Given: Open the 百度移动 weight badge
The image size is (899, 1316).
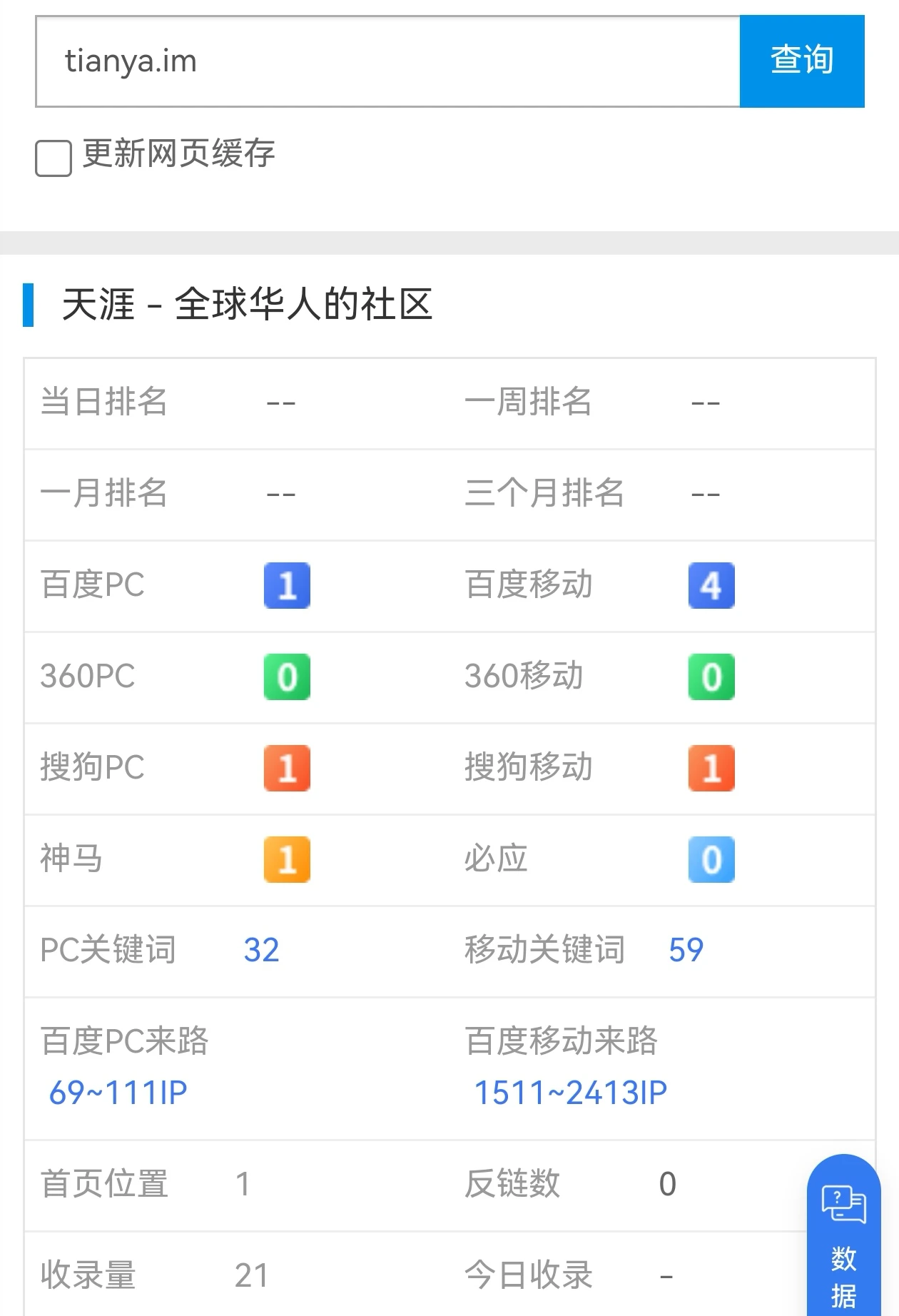Looking at the screenshot, I should pyautogui.click(x=711, y=585).
